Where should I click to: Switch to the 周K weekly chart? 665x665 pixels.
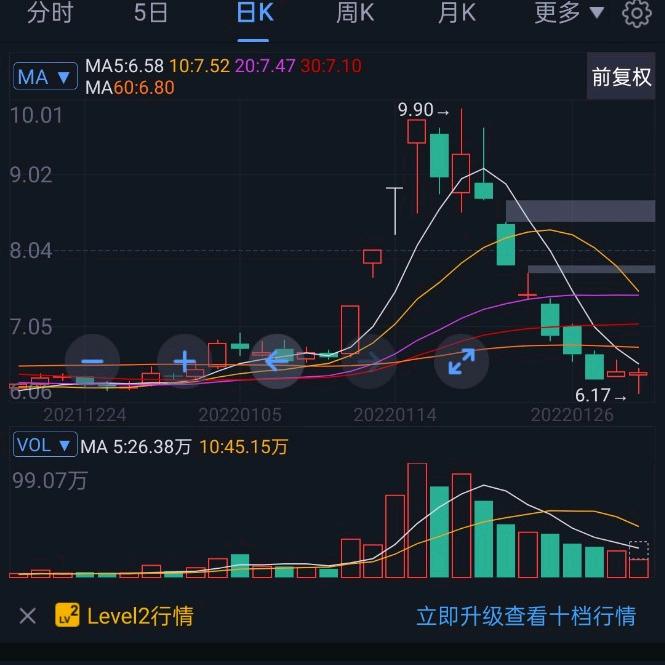[354, 13]
